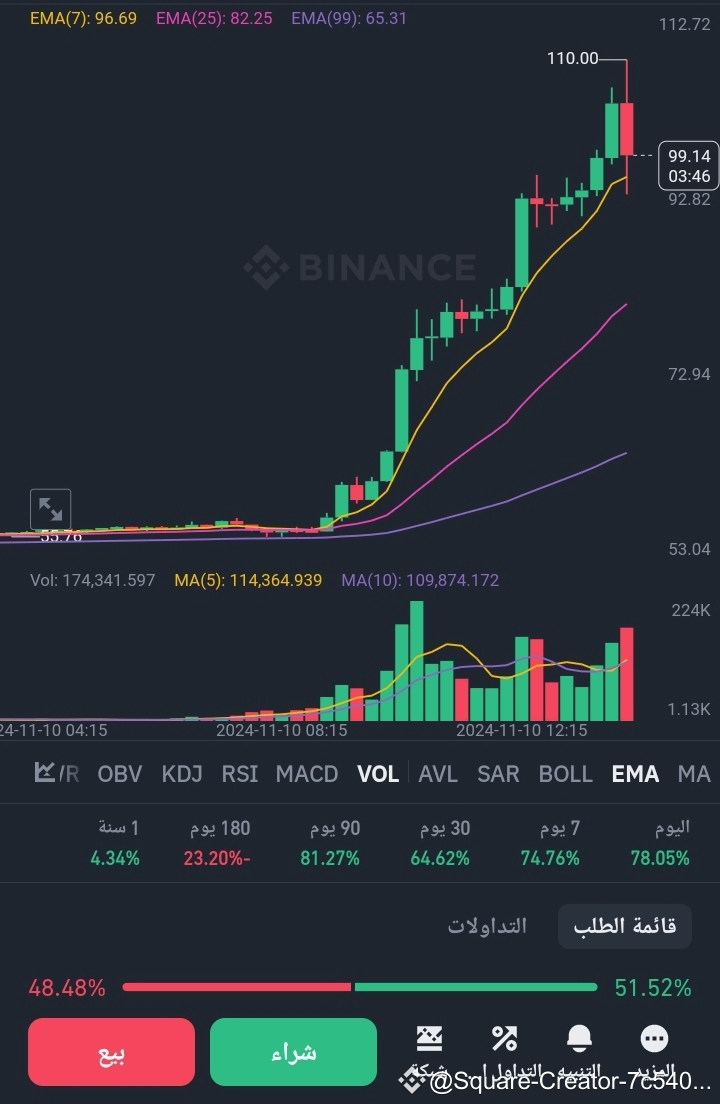Switch to the قائمة الطلب (Order Book) tab
The width and height of the screenshot is (720, 1104).
pyautogui.click(x=624, y=926)
